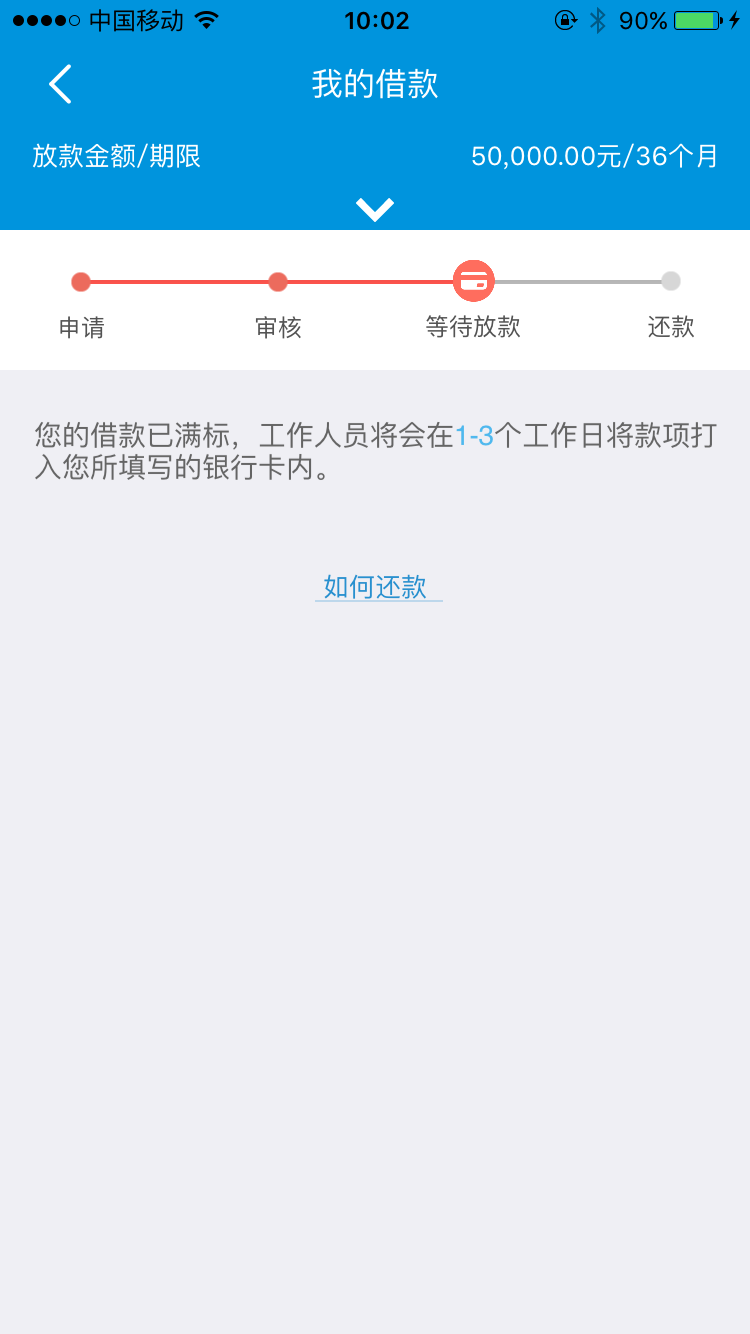
Task: Select the 还款 progress step dot
Action: click(x=670, y=281)
